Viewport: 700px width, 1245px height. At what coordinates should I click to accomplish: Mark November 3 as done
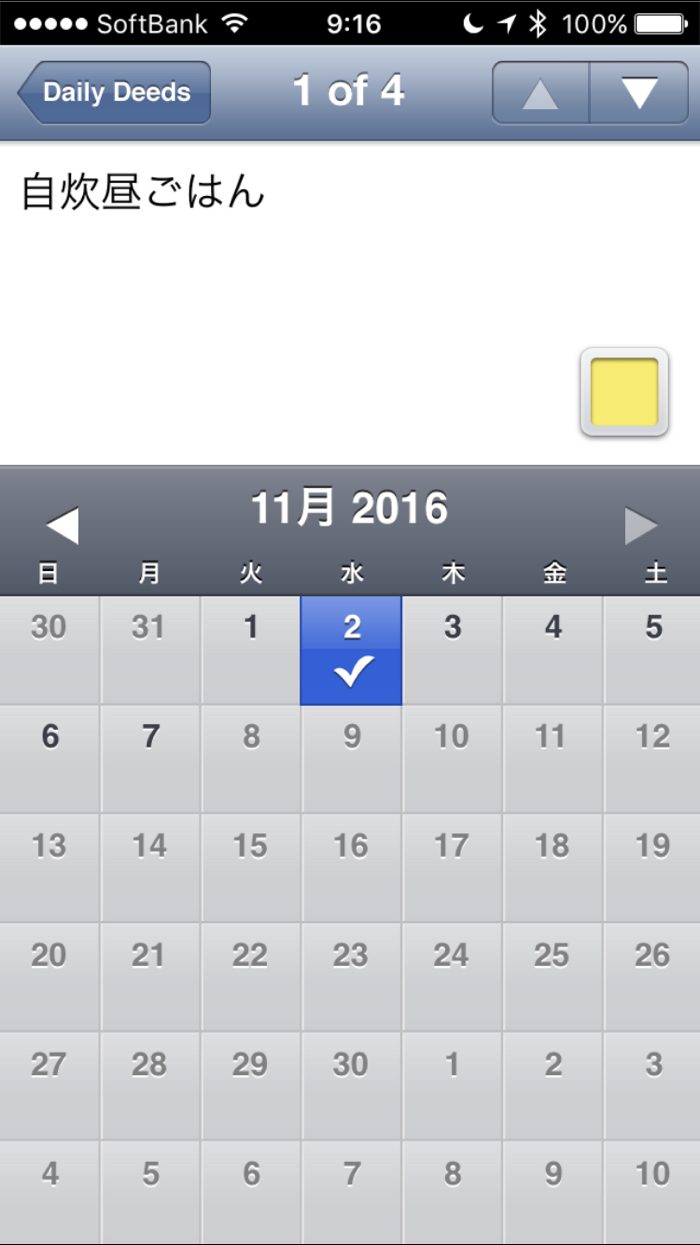click(452, 651)
